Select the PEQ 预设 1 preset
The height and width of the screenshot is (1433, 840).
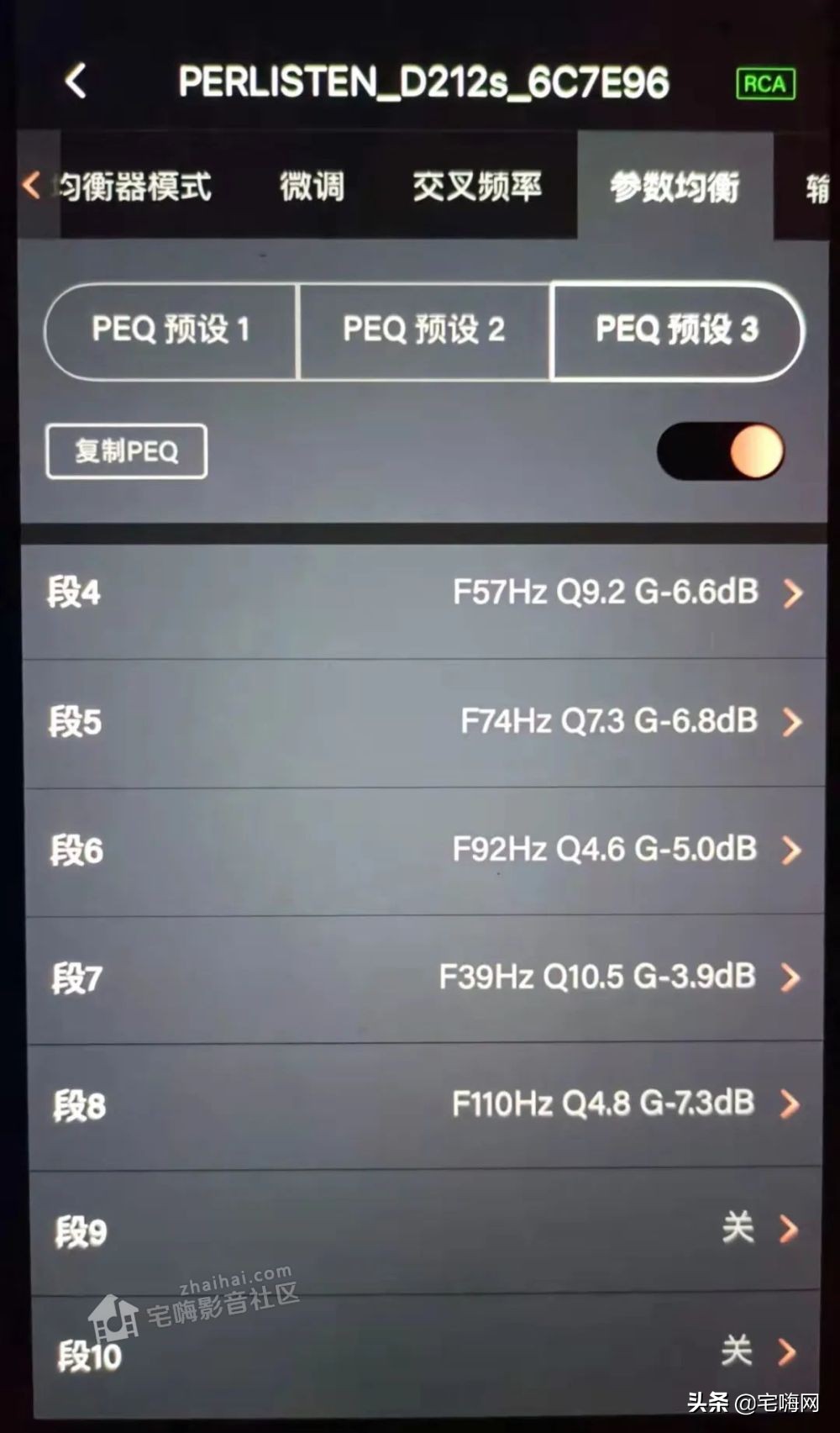click(172, 331)
